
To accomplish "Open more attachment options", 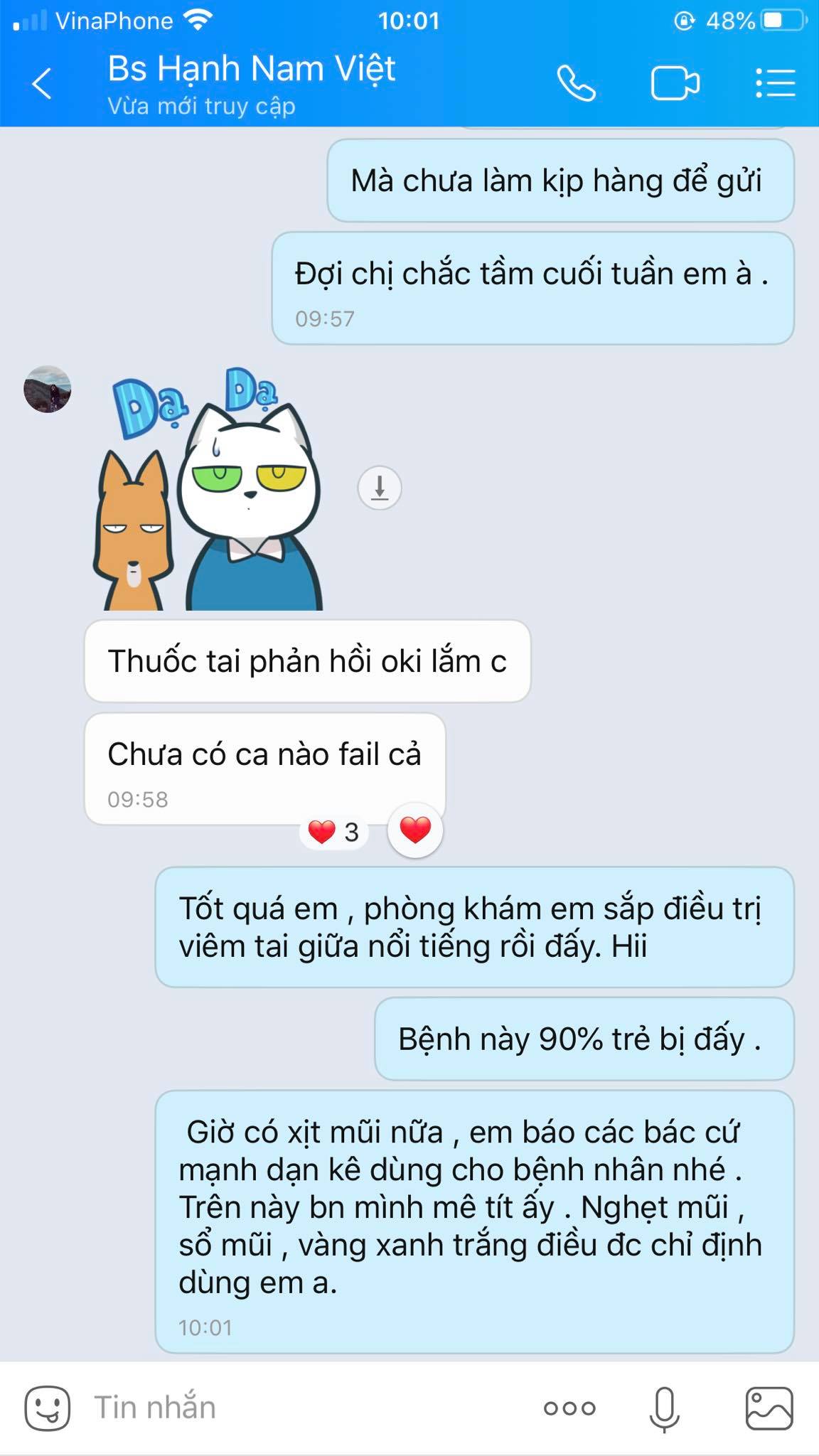I will coord(569,1408).
